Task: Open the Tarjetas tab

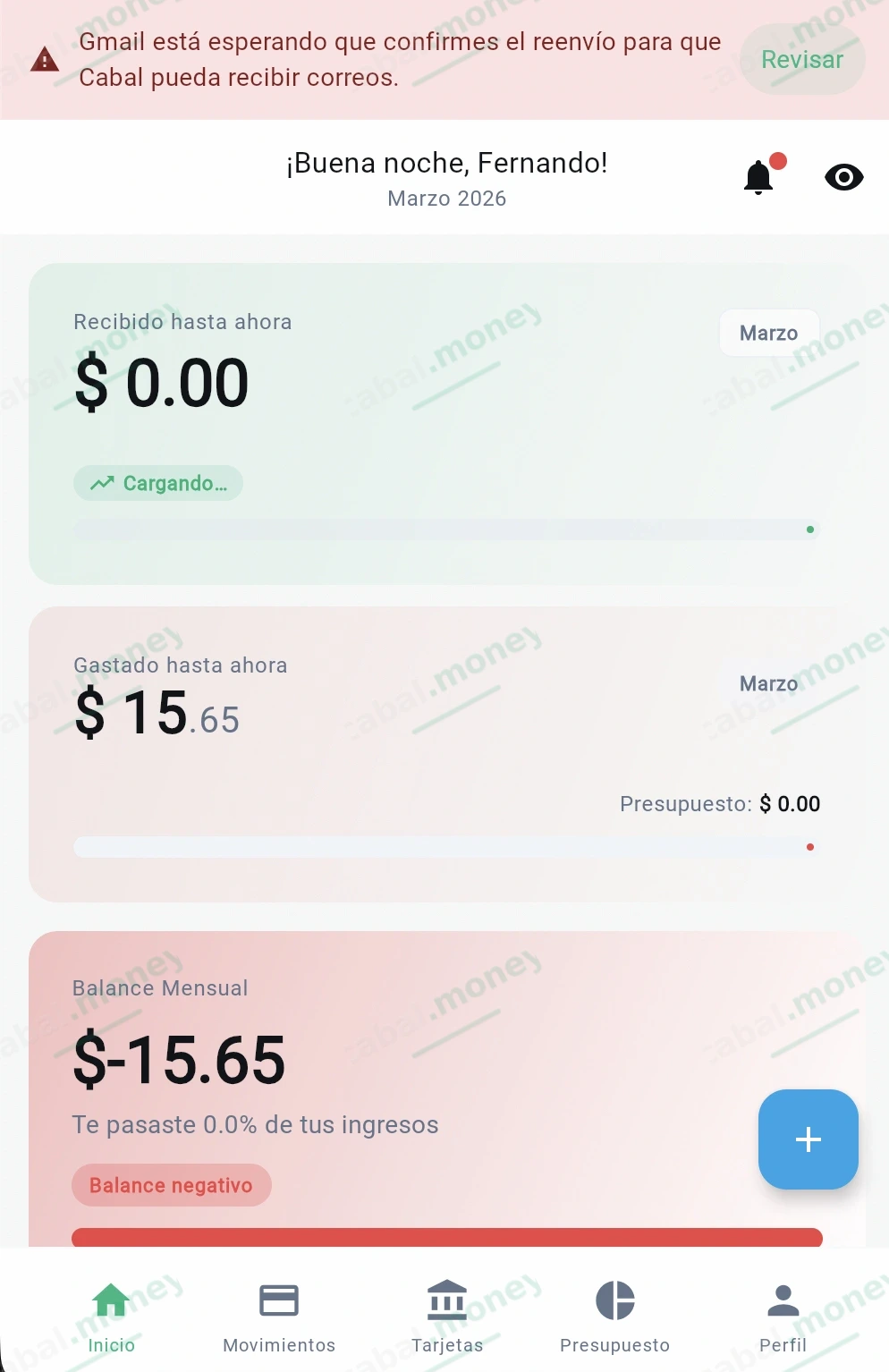Action: click(447, 1317)
